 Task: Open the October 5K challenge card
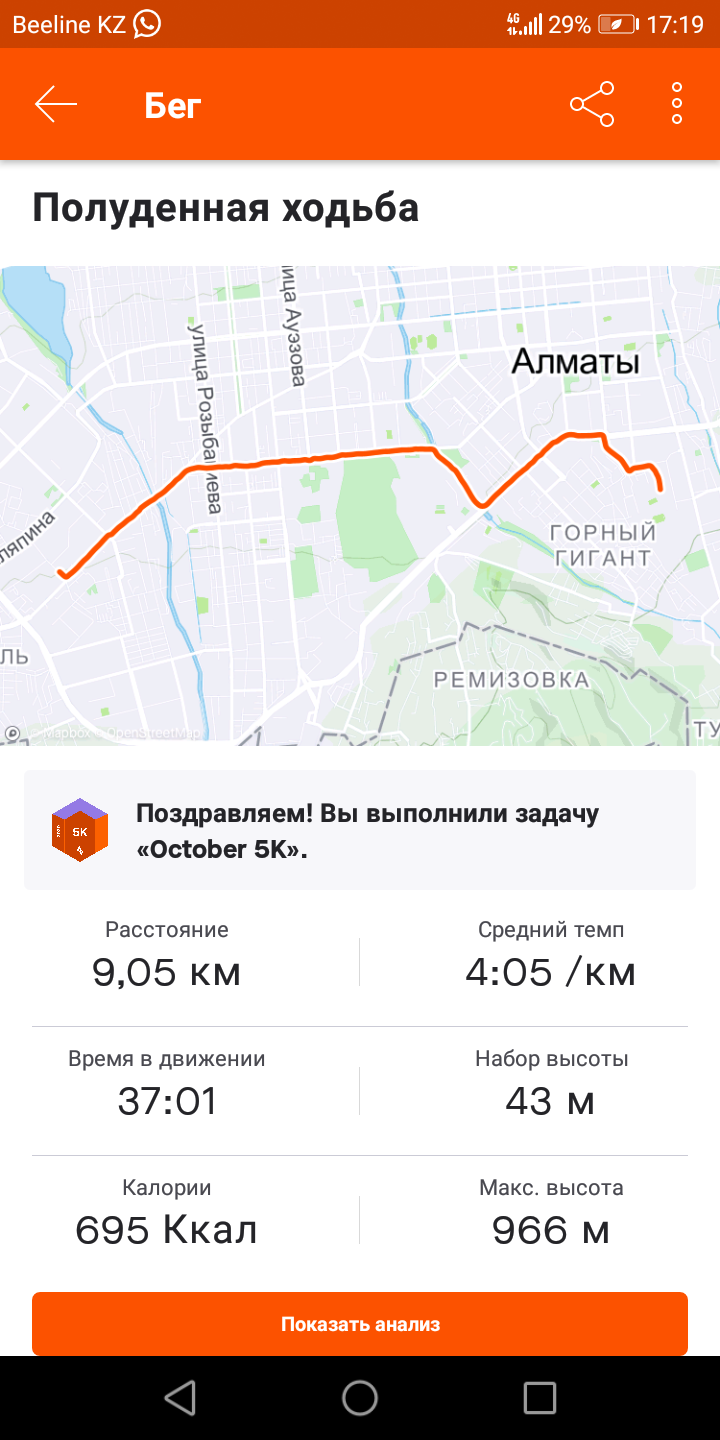pos(360,830)
